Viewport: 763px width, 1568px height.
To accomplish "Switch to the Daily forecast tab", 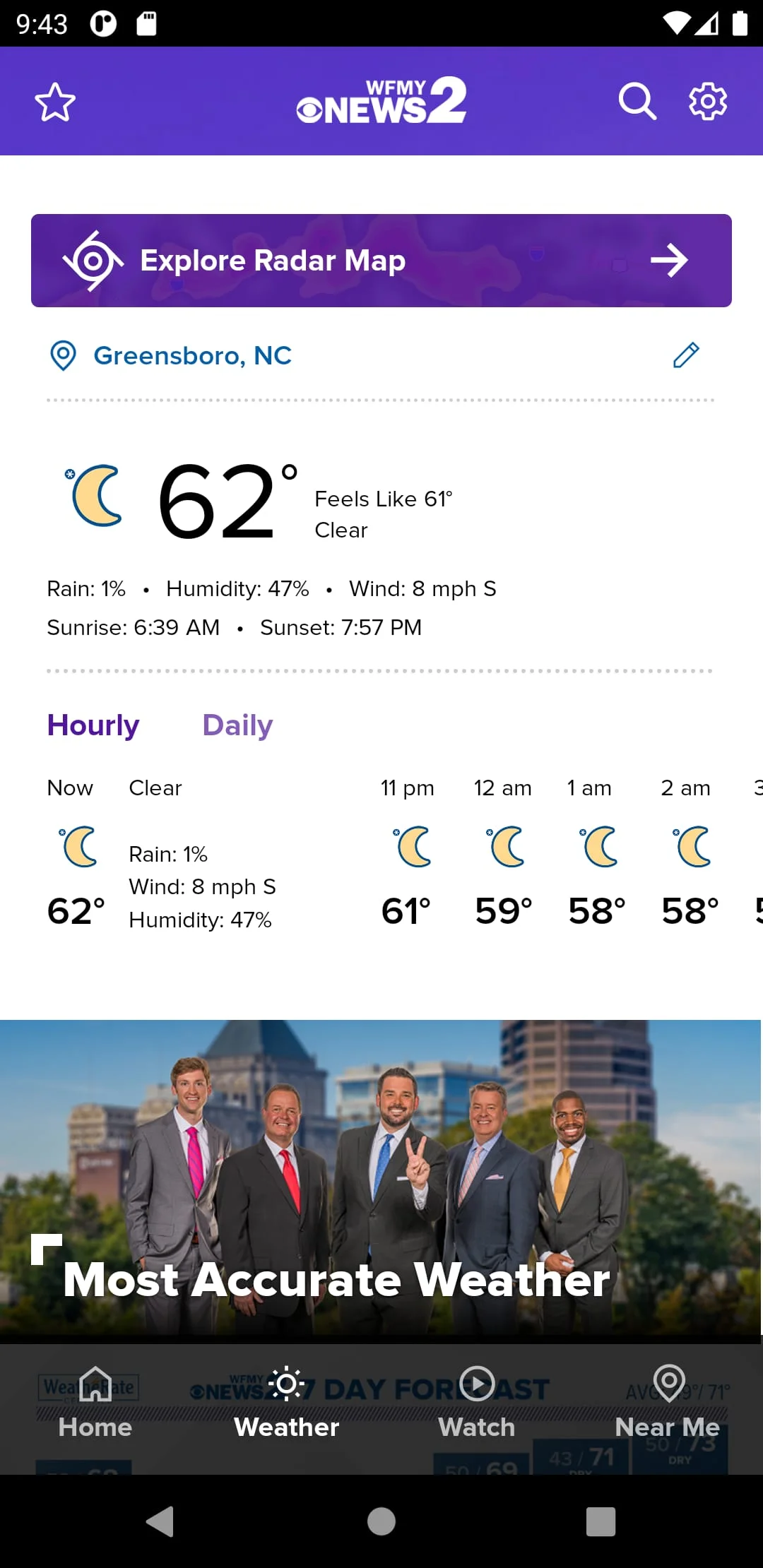I will 237,725.
